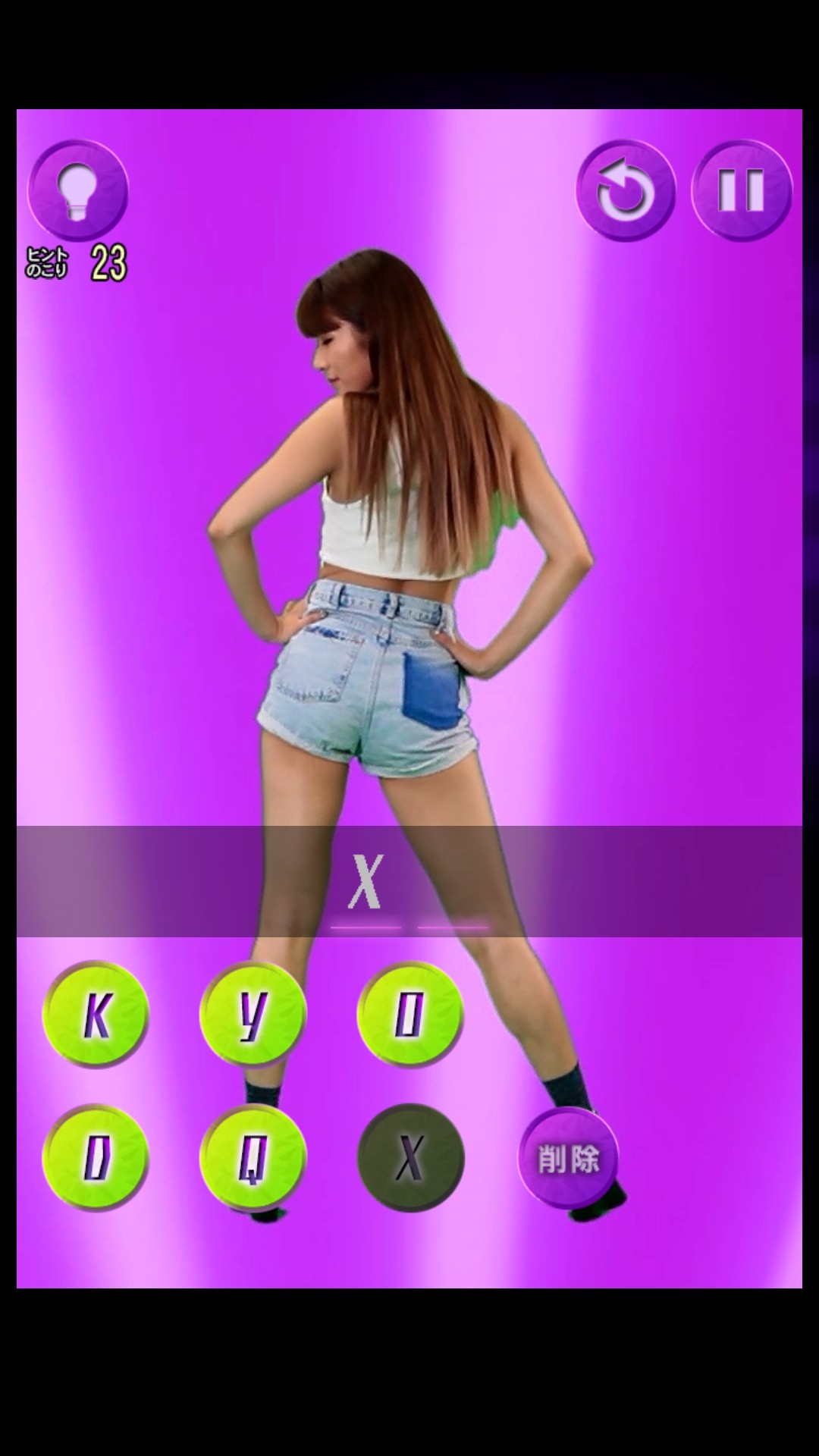Choose the letter Y button
The width and height of the screenshot is (819, 1456).
(253, 1015)
